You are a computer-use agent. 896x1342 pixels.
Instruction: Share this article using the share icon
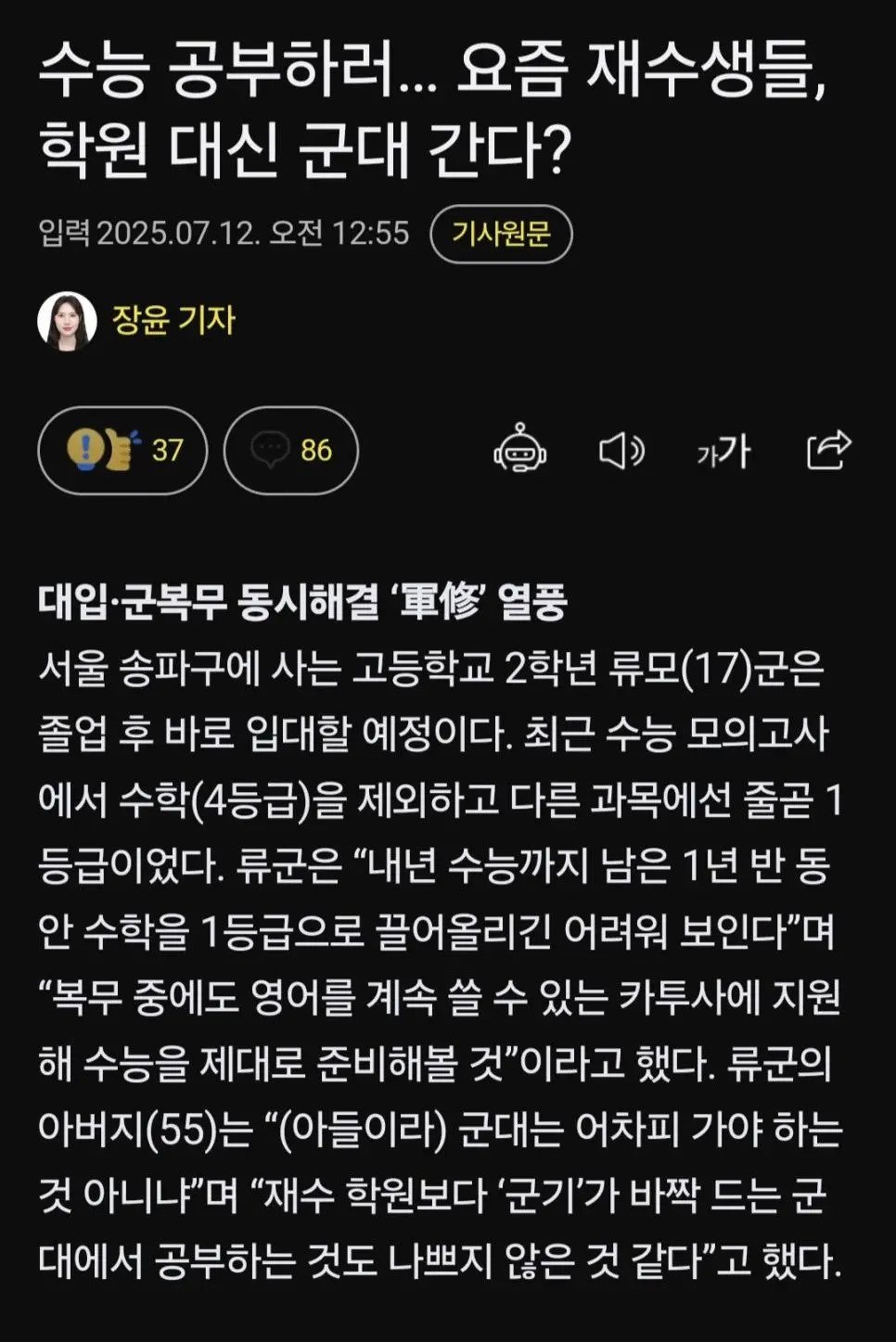[828, 452]
